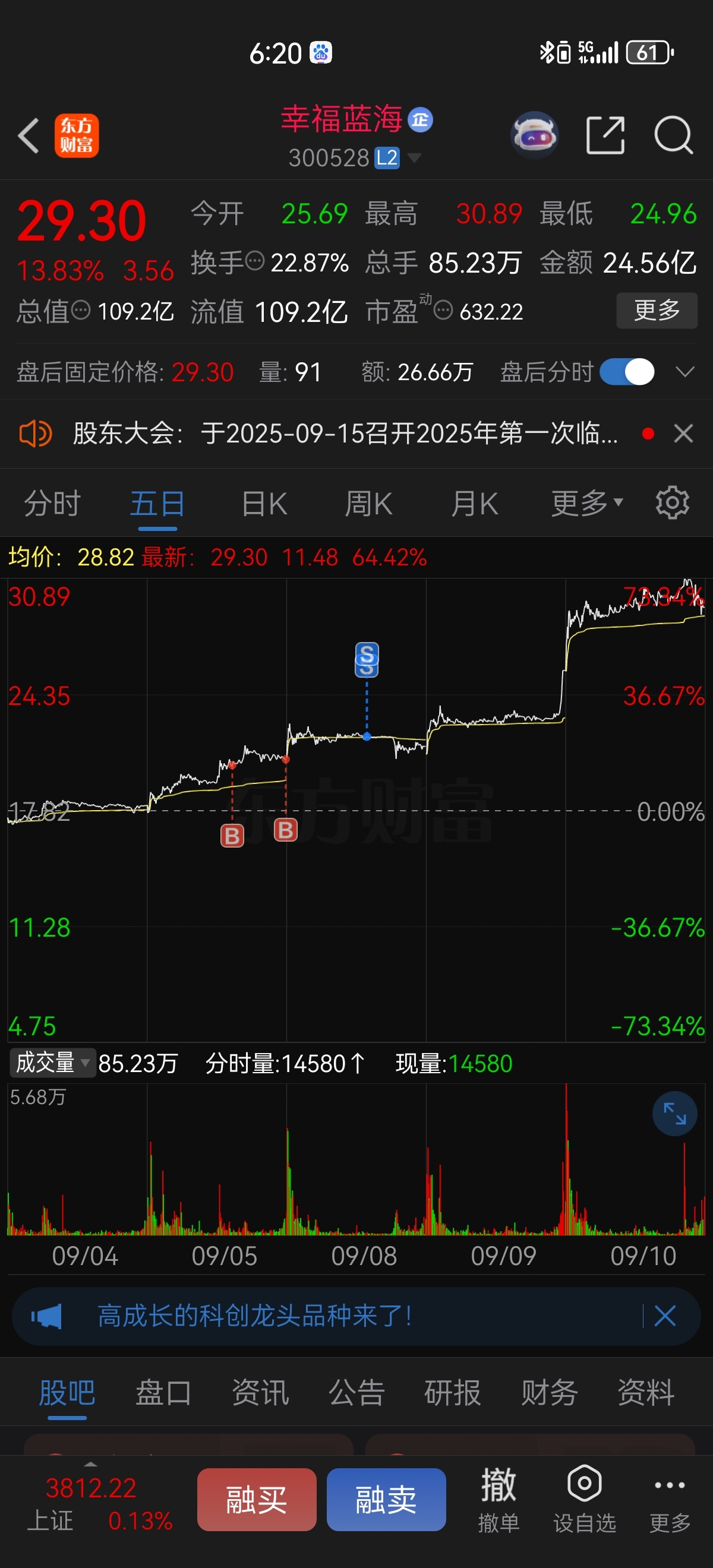Tap 设自选 to add to watchlist

(x=585, y=1499)
